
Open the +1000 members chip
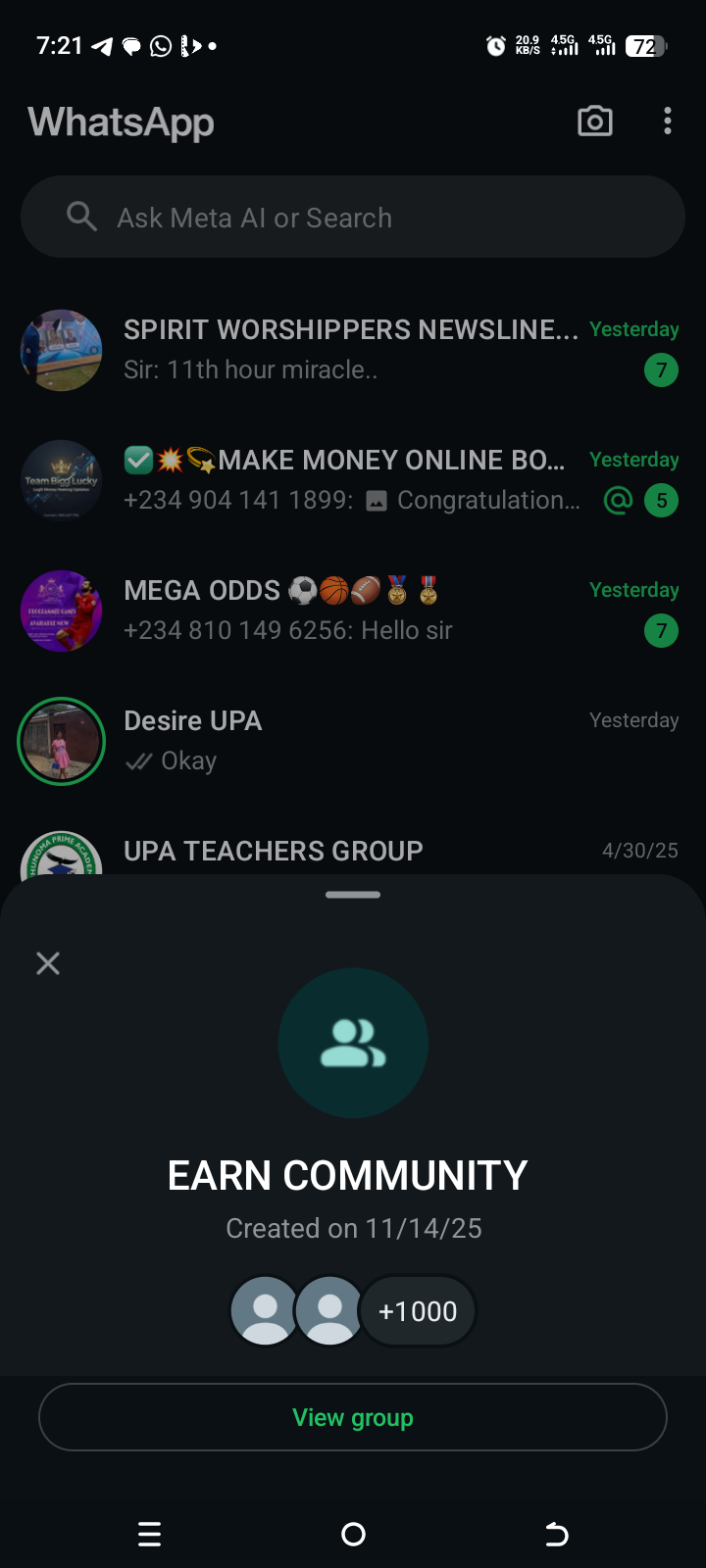[x=418, y=1311]
